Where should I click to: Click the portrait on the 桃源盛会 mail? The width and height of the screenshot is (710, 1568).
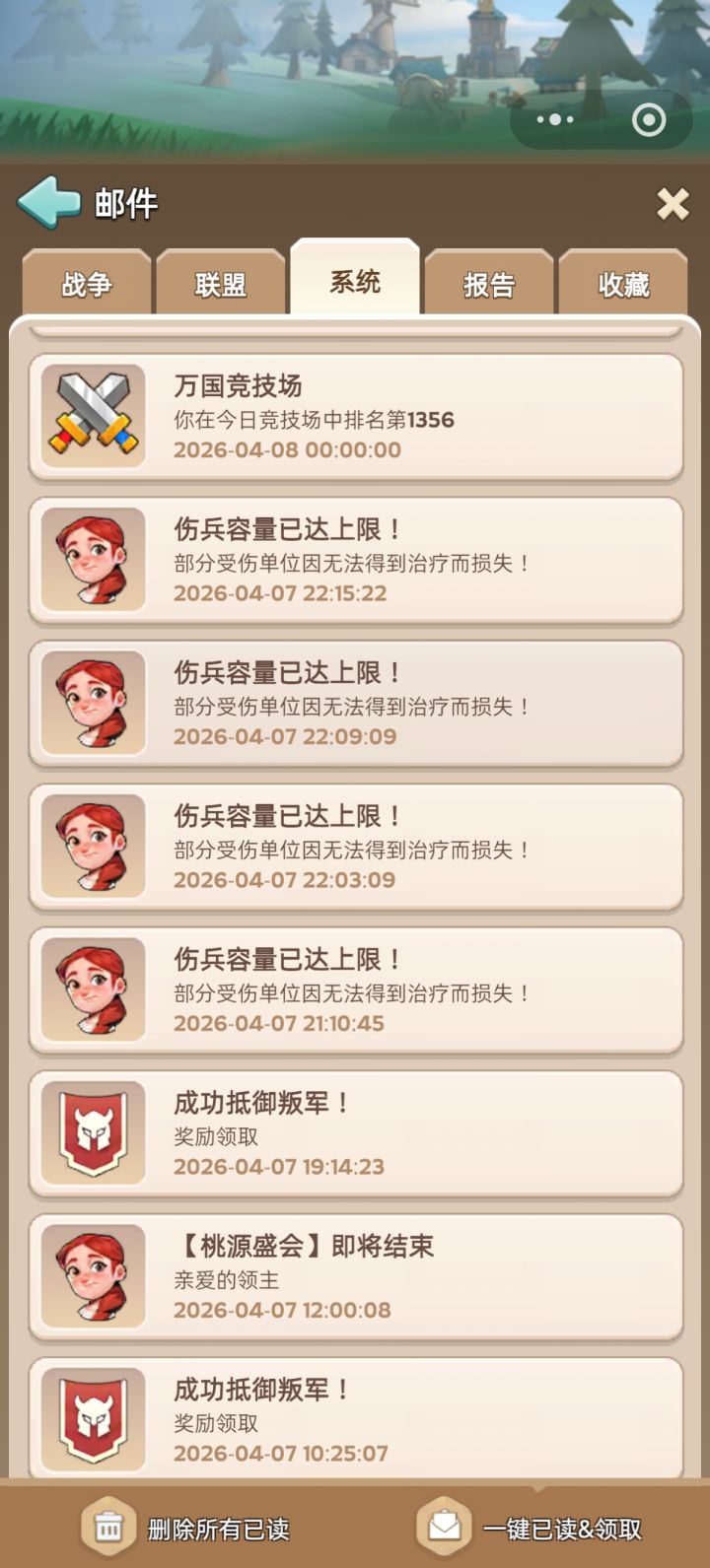(93, 1274)
